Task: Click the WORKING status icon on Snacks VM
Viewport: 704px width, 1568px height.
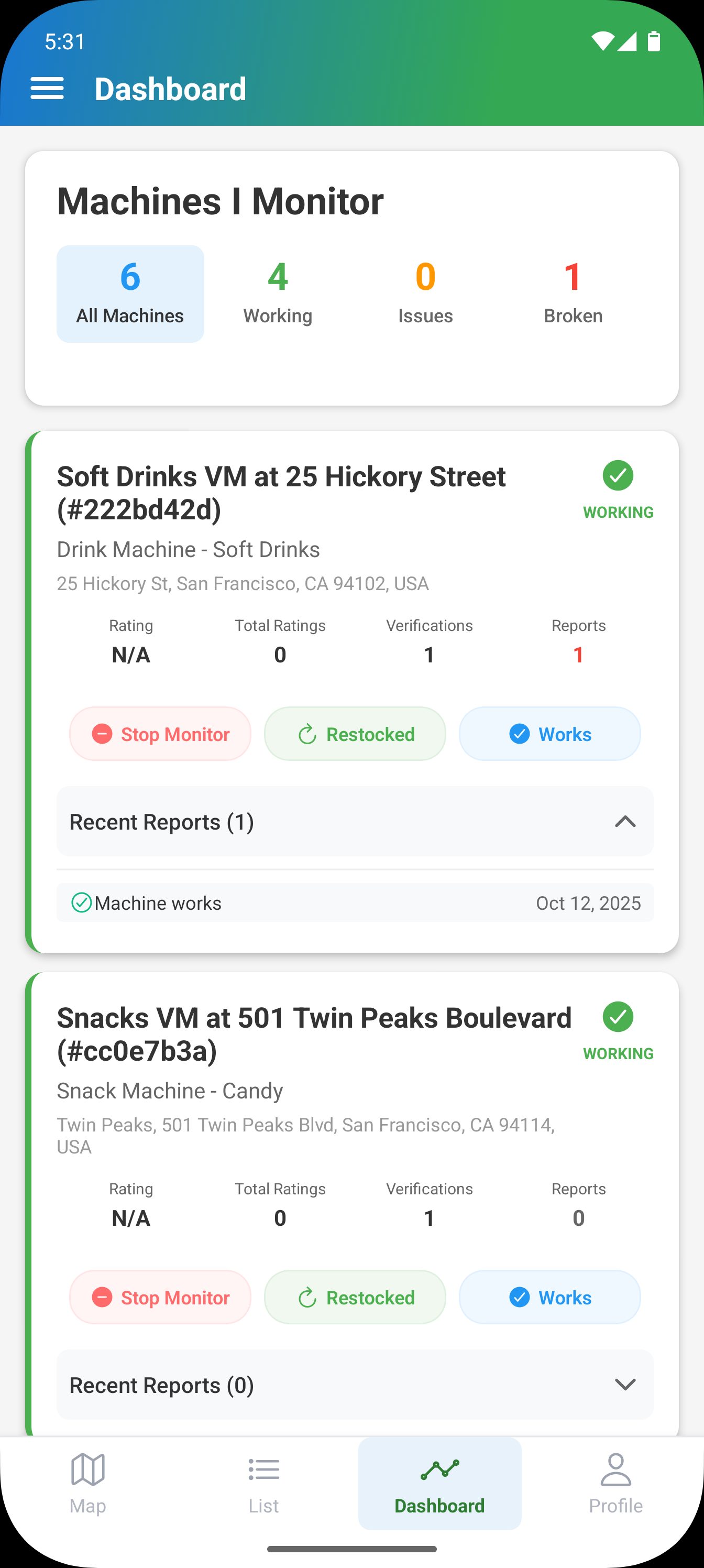Action: [x=618, y=1017]
